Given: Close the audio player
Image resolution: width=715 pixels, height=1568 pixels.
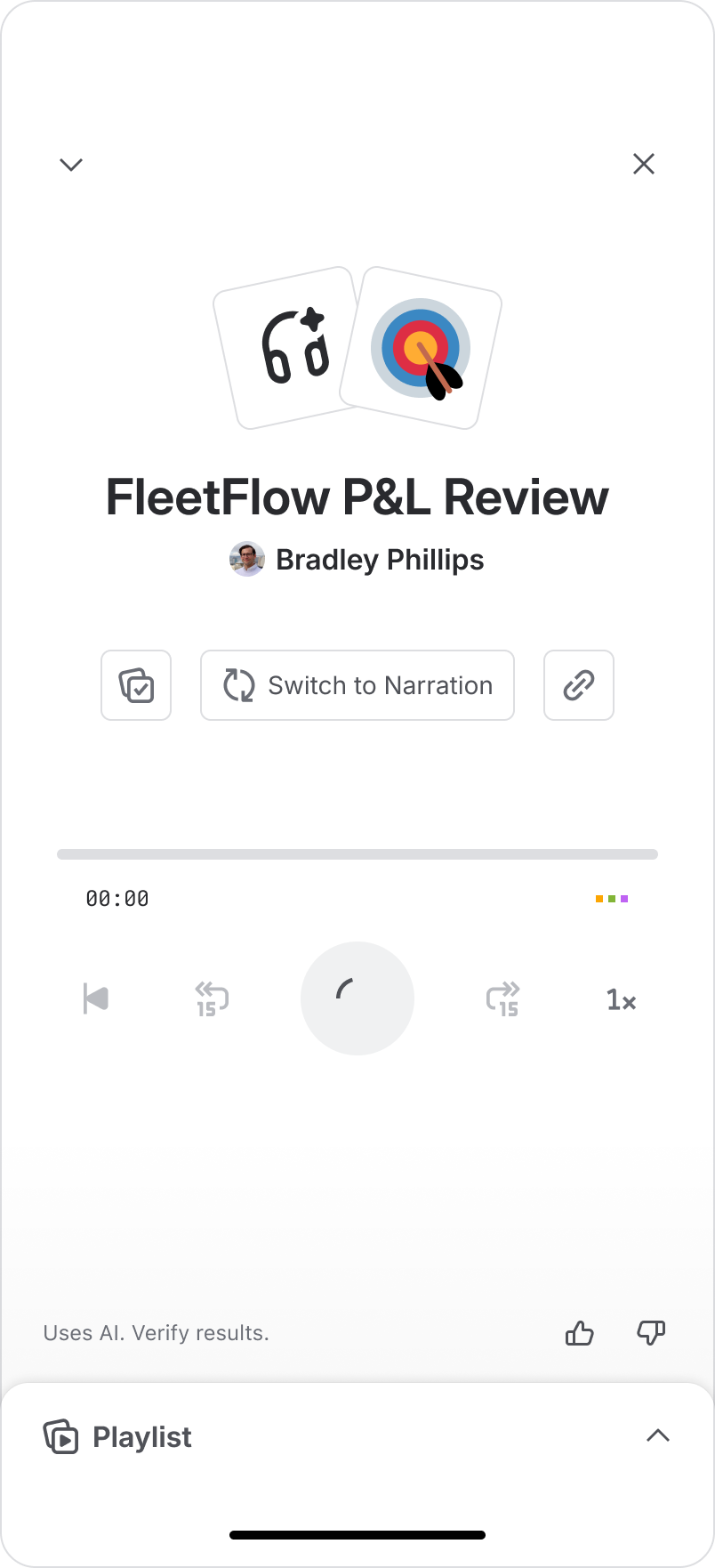Looking at the screenshot, I should click(644, 164).
